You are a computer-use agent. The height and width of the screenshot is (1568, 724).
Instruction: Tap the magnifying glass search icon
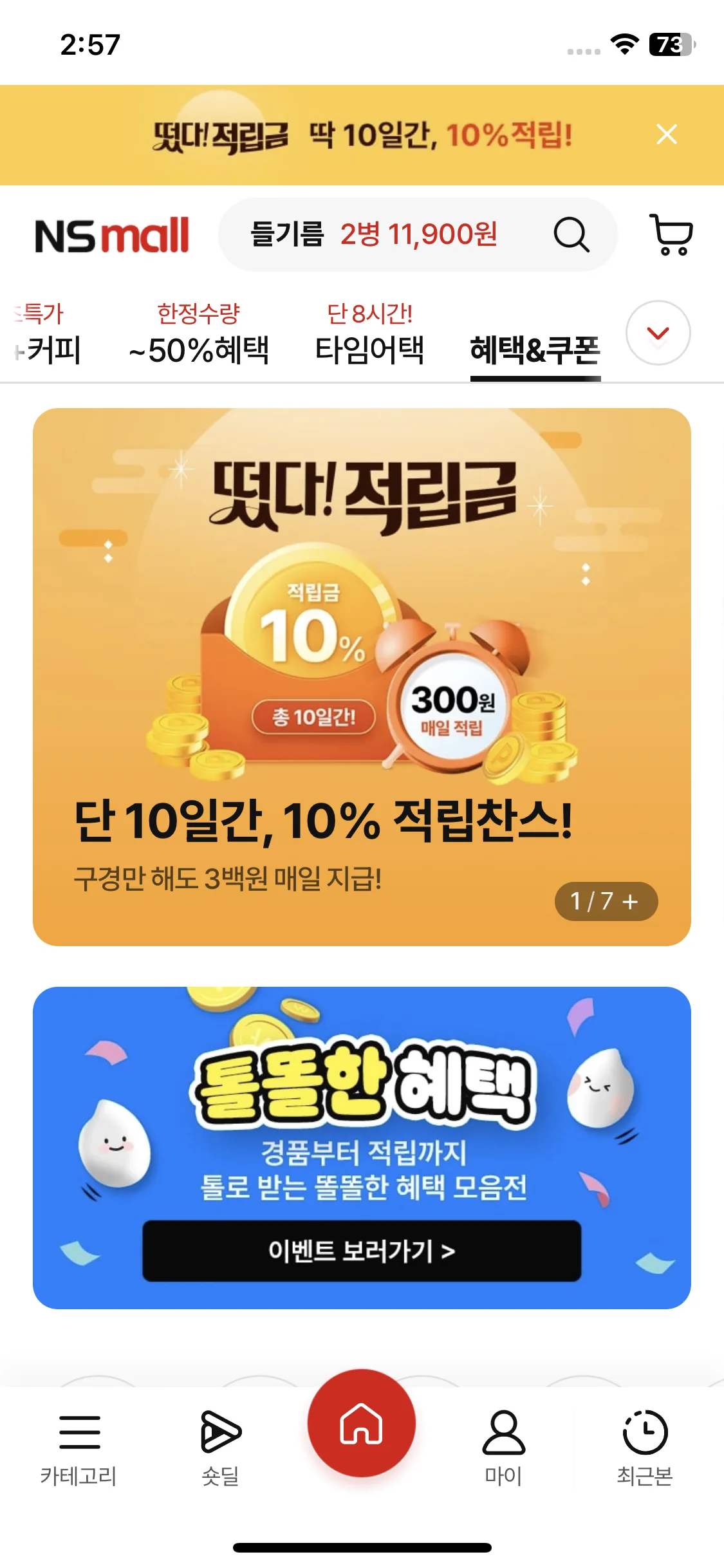tap(571, 235)
